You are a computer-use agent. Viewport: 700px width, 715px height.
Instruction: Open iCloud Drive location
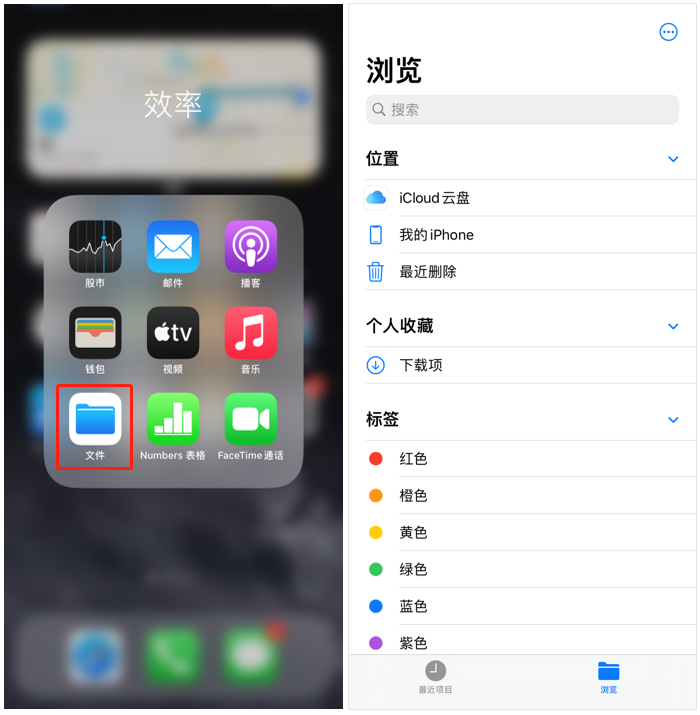(434, 198)
